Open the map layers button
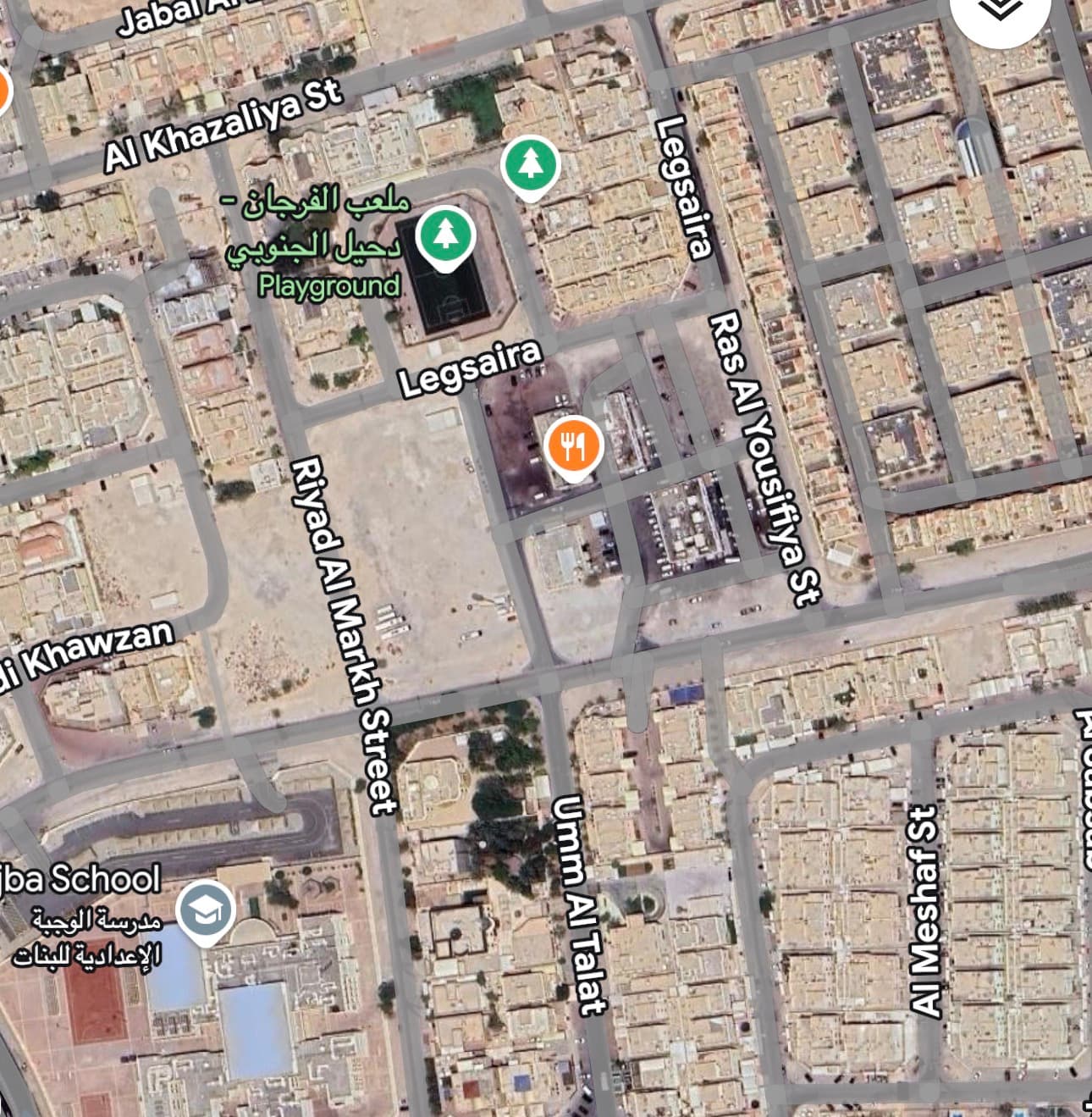 1000,12
